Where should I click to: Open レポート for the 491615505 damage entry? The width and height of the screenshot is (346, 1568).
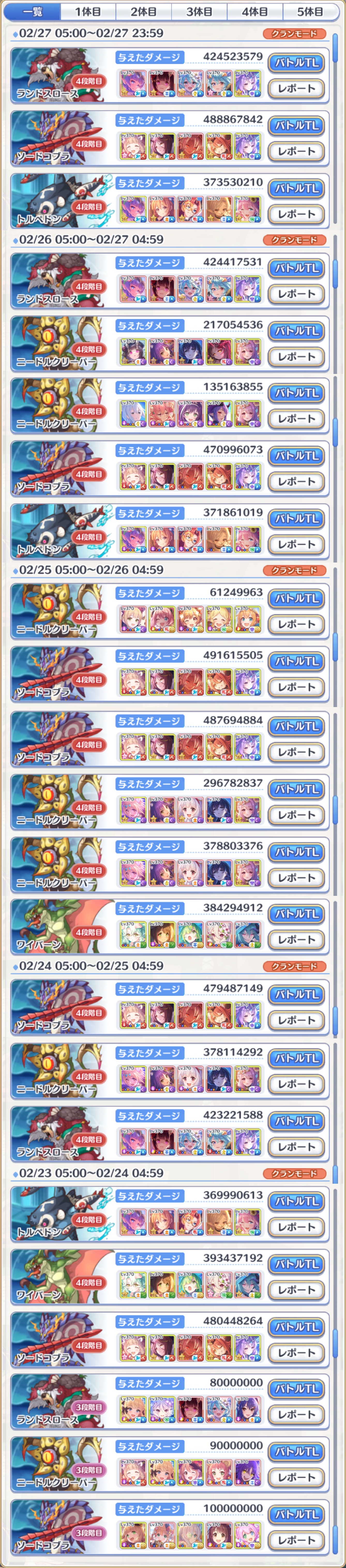pyautogui.click(x=296, y=687)
